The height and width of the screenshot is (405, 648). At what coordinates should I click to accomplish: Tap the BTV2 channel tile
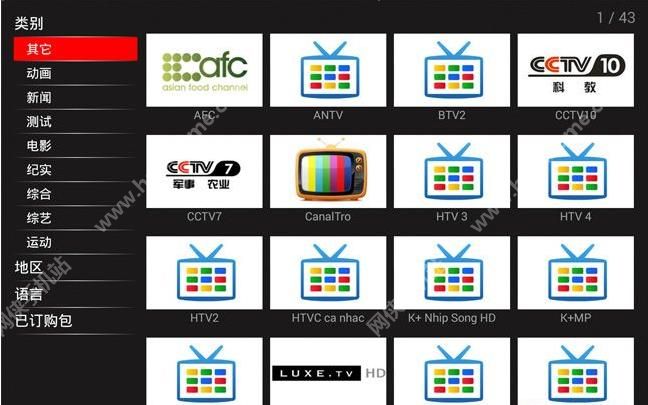pyautogui.click(x=452, y=70)
